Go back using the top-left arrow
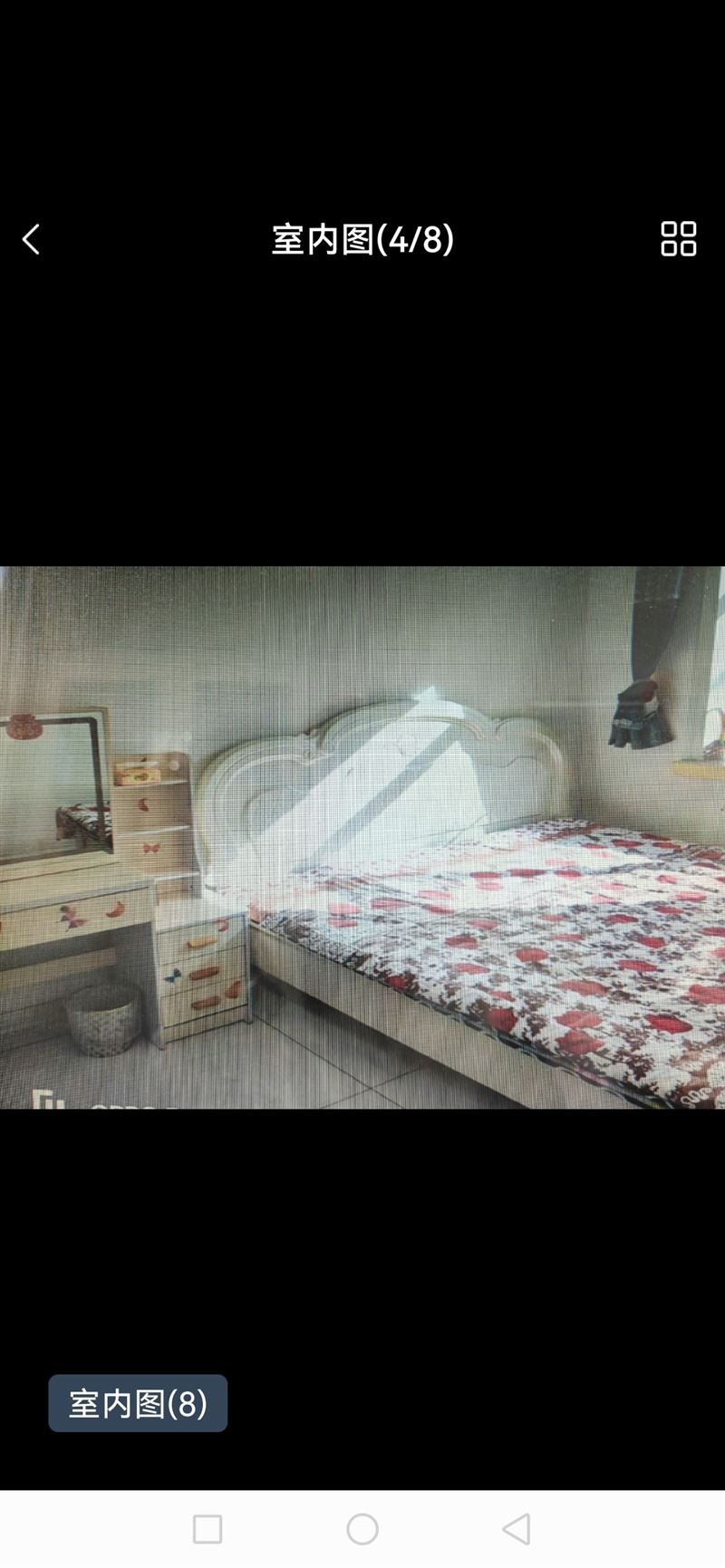 pyautogui.click(x=31, y=239)
